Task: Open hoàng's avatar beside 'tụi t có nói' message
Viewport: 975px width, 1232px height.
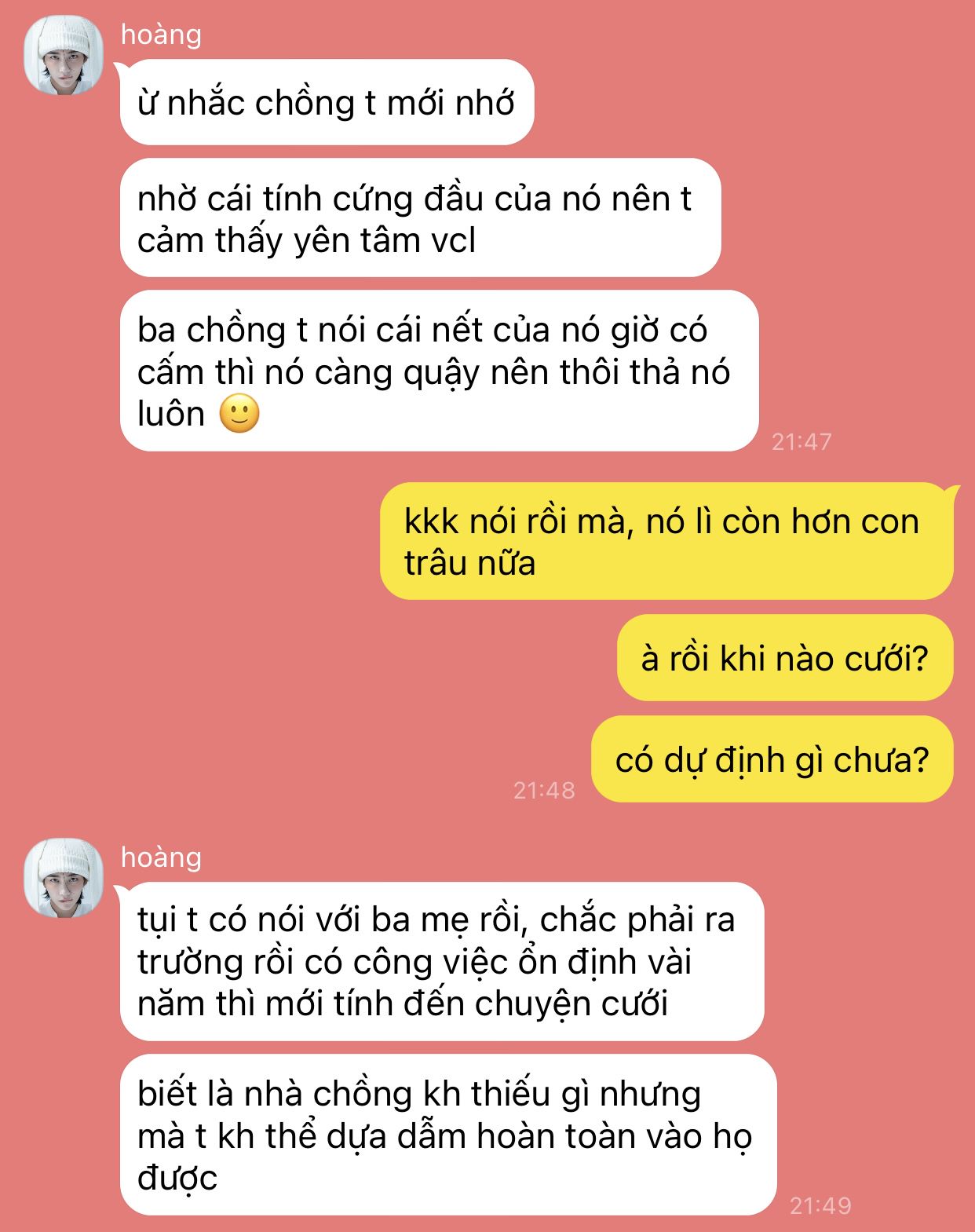Action: point(64,878)
